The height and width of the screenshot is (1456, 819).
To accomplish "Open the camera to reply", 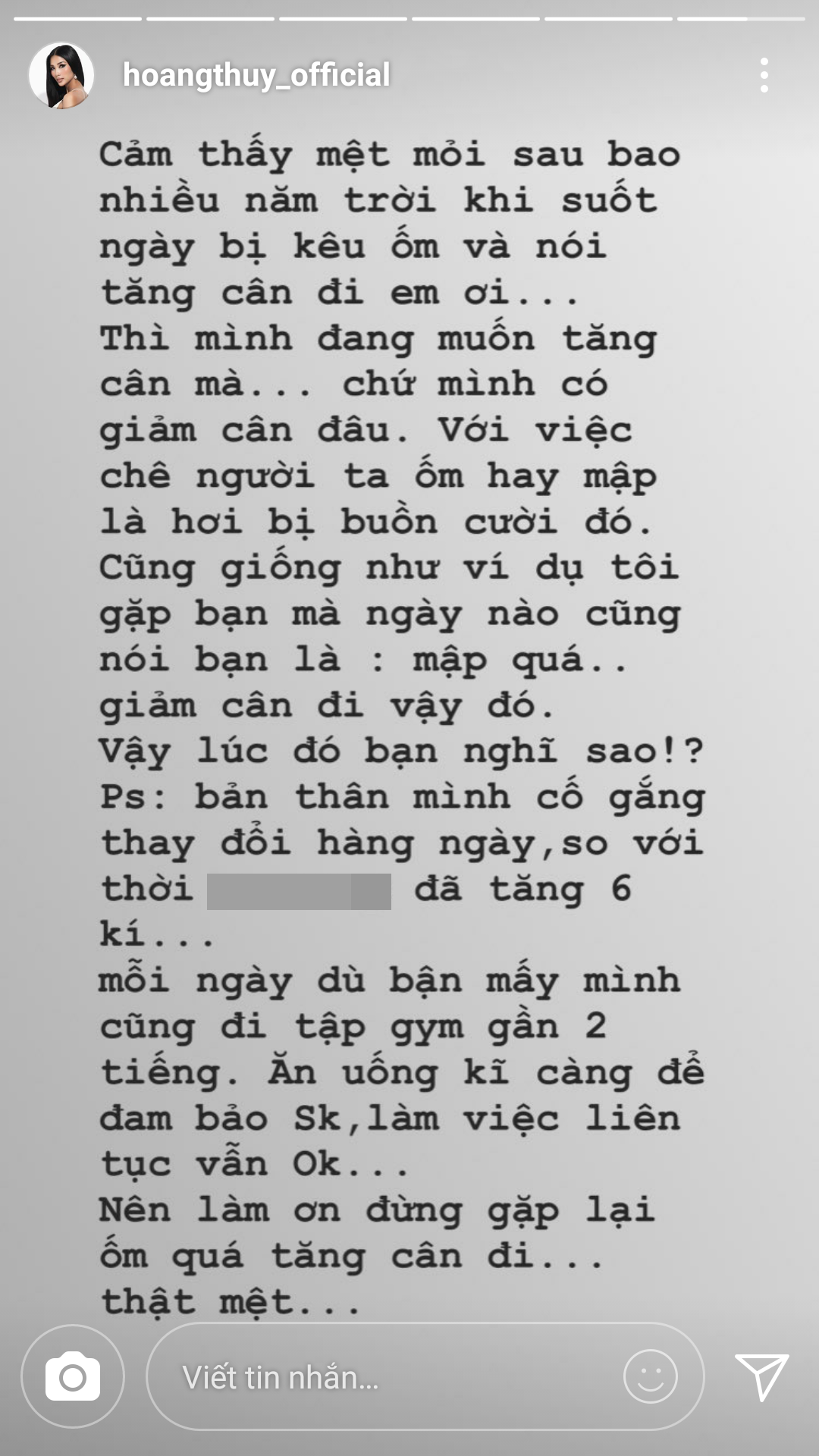I will 73,1376.
